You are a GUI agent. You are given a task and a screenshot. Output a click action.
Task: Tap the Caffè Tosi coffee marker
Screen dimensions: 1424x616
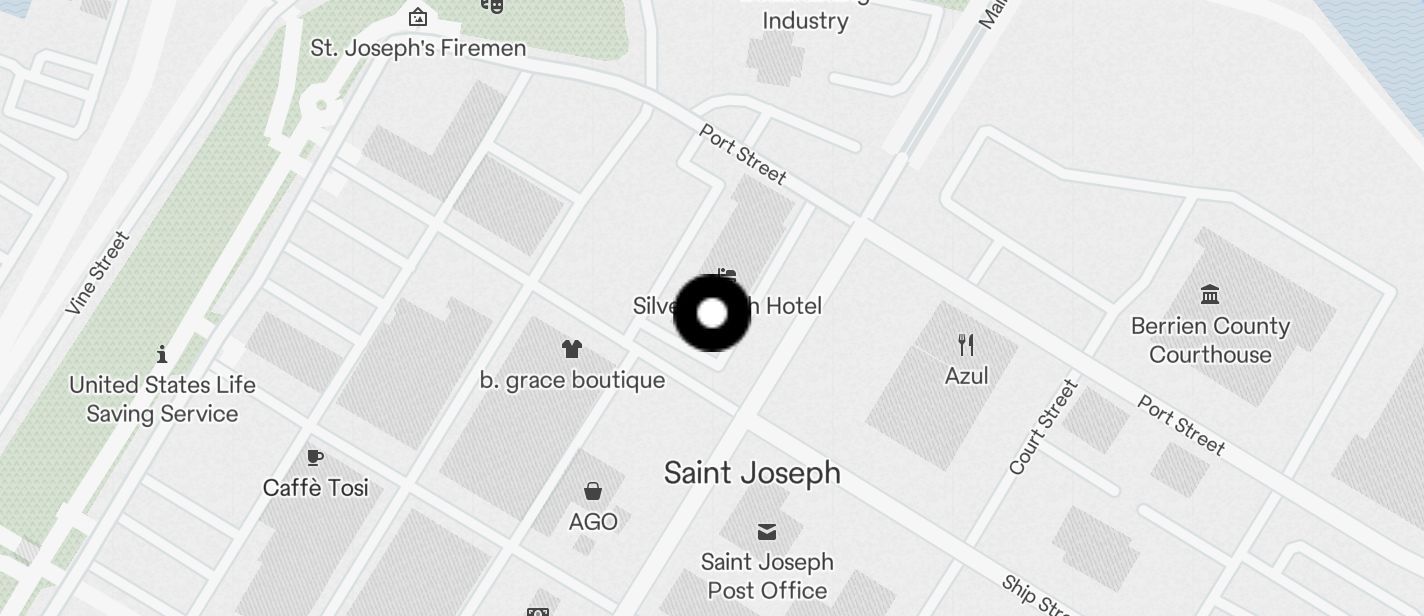click(x=315, y=458)
